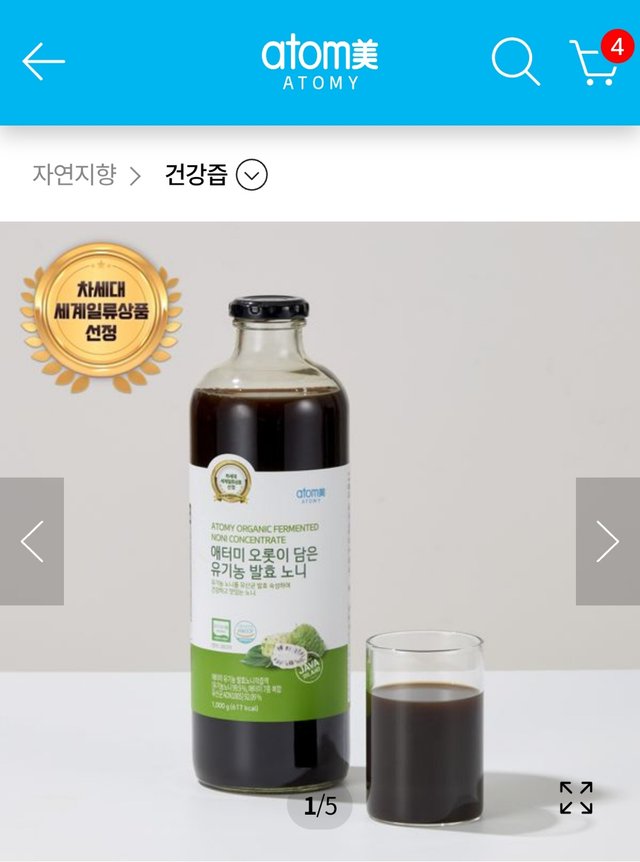
Task: Show the next product image
Action: point(607,541)
